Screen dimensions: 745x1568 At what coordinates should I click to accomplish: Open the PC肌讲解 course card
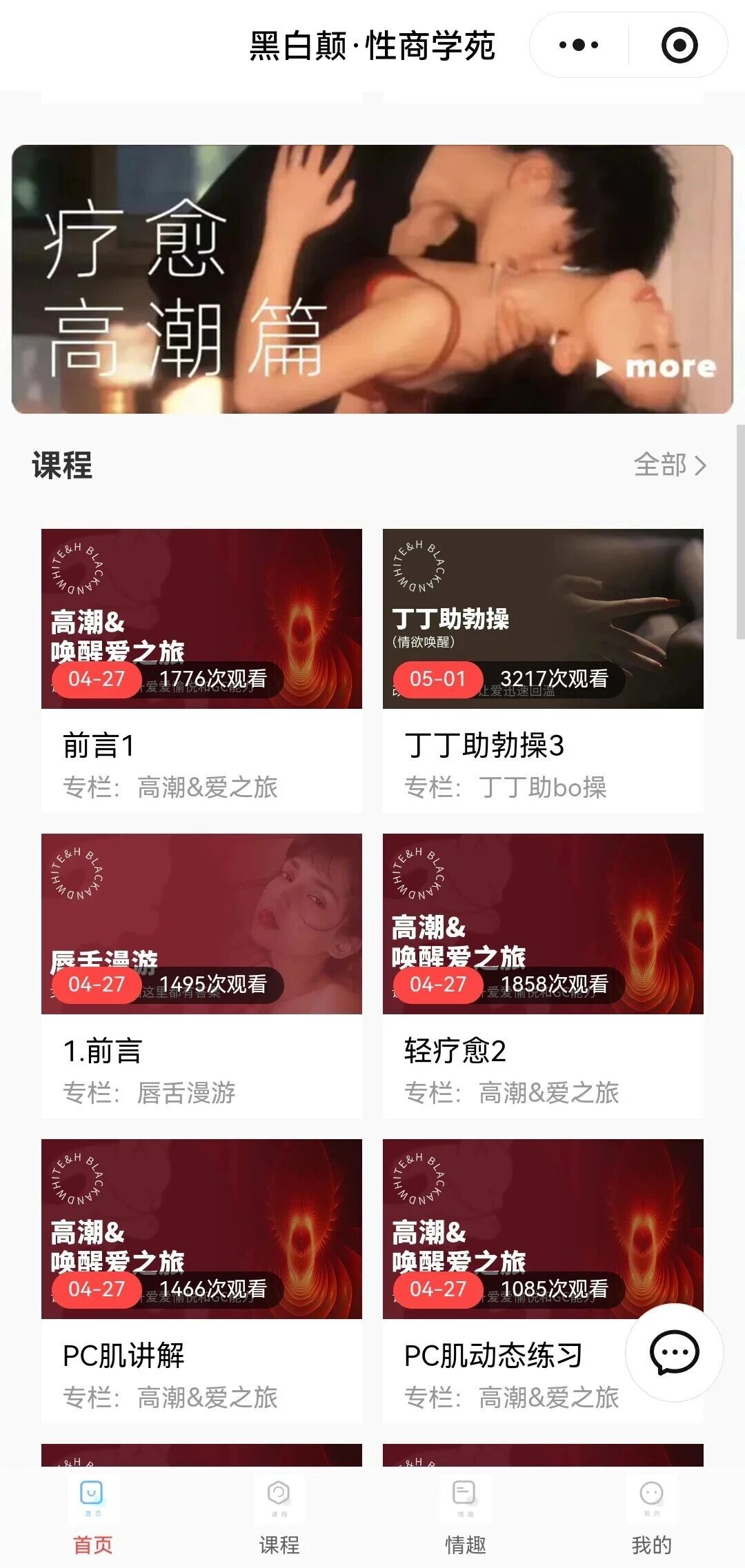click(x=201, y=1279)
